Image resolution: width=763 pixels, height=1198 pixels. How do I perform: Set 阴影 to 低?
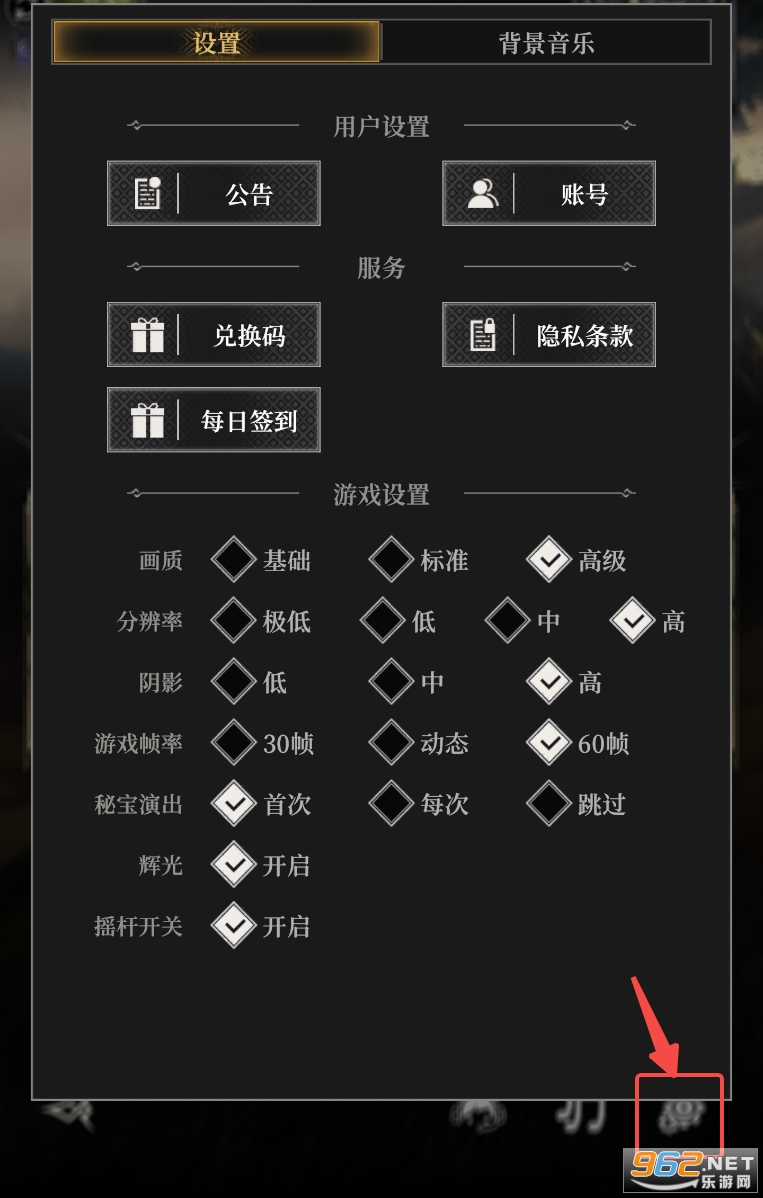click(235, 682)
